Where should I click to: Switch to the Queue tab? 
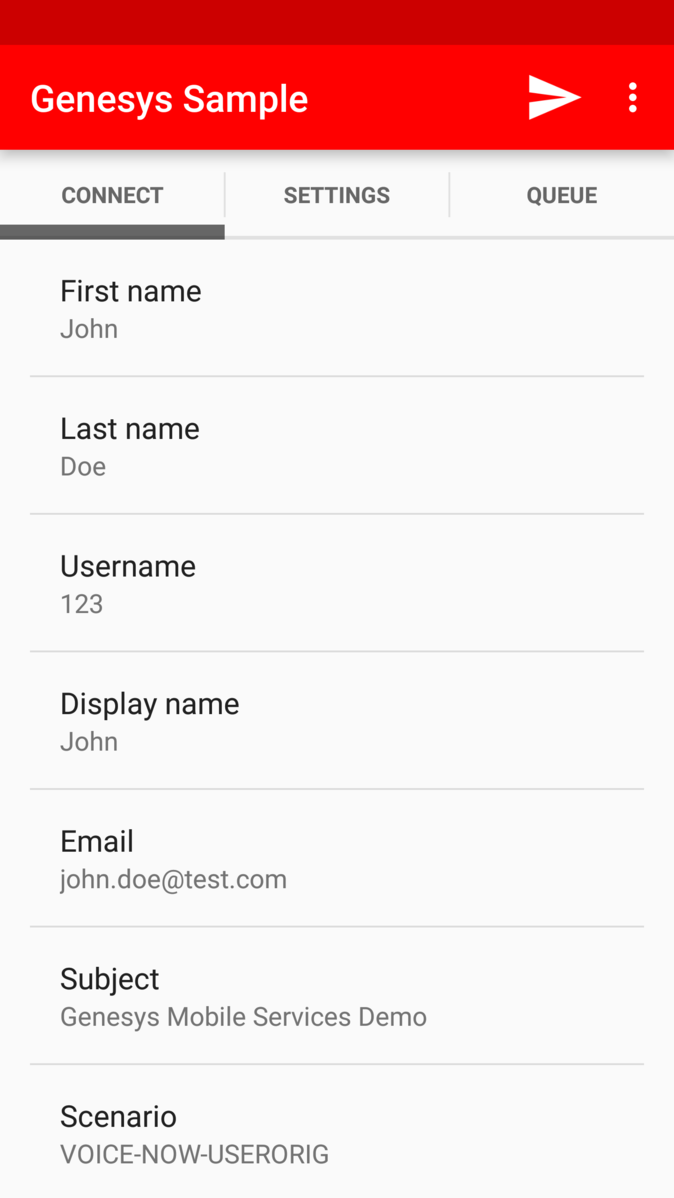(561, 196)
